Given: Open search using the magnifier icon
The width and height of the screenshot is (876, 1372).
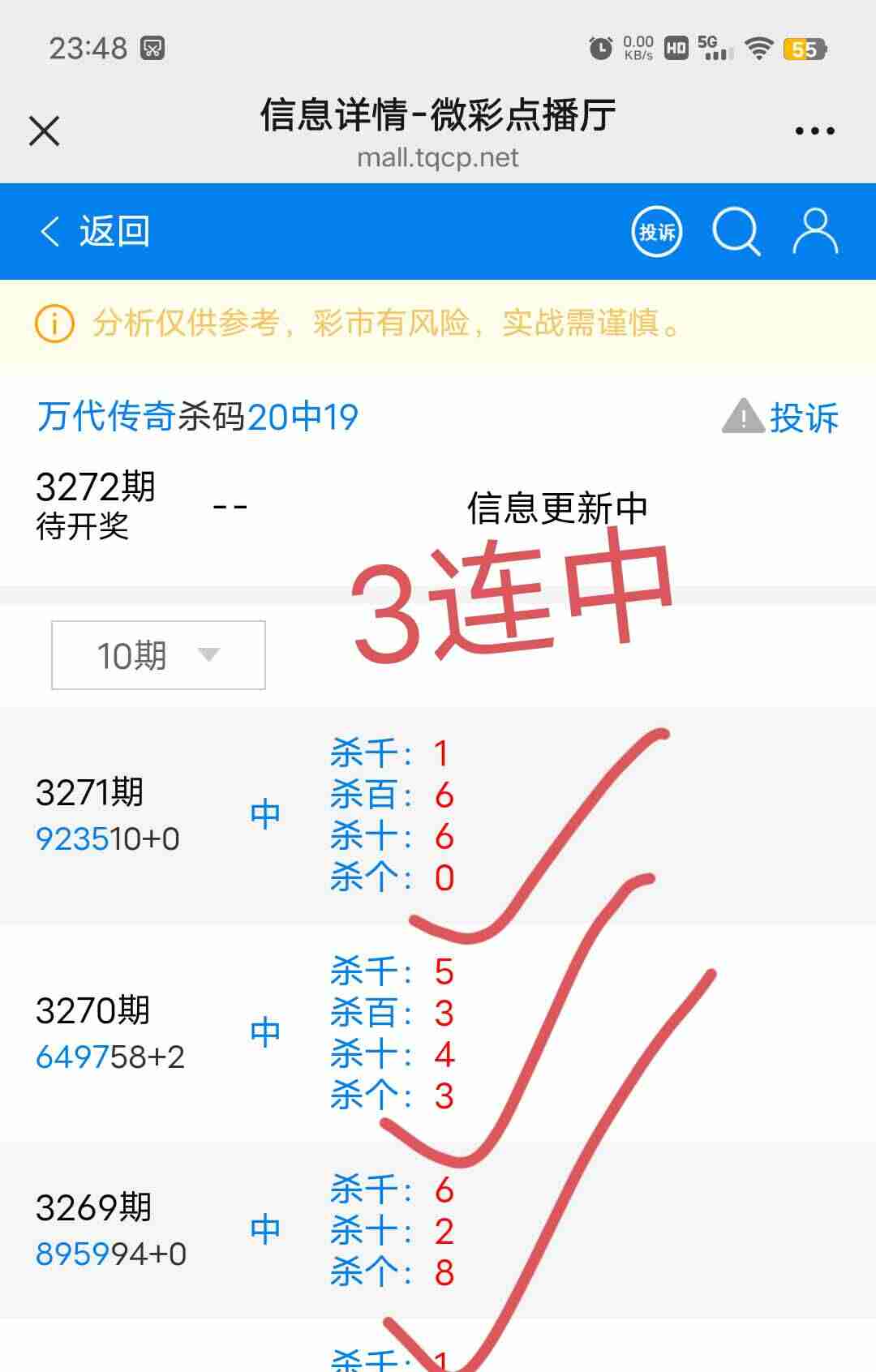Looking at the screenshot, I should point(737,232).
